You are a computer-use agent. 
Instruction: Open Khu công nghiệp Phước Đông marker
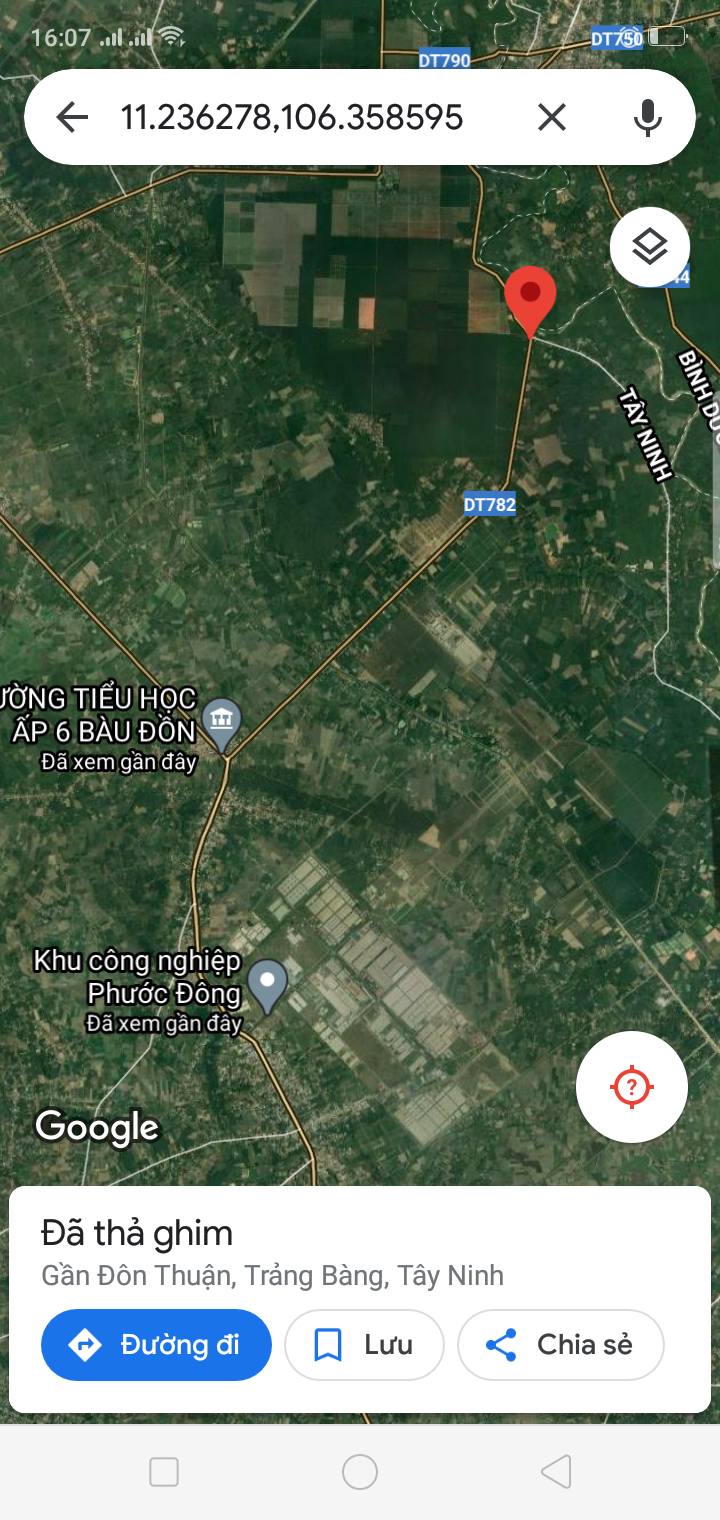click(267, 986)
